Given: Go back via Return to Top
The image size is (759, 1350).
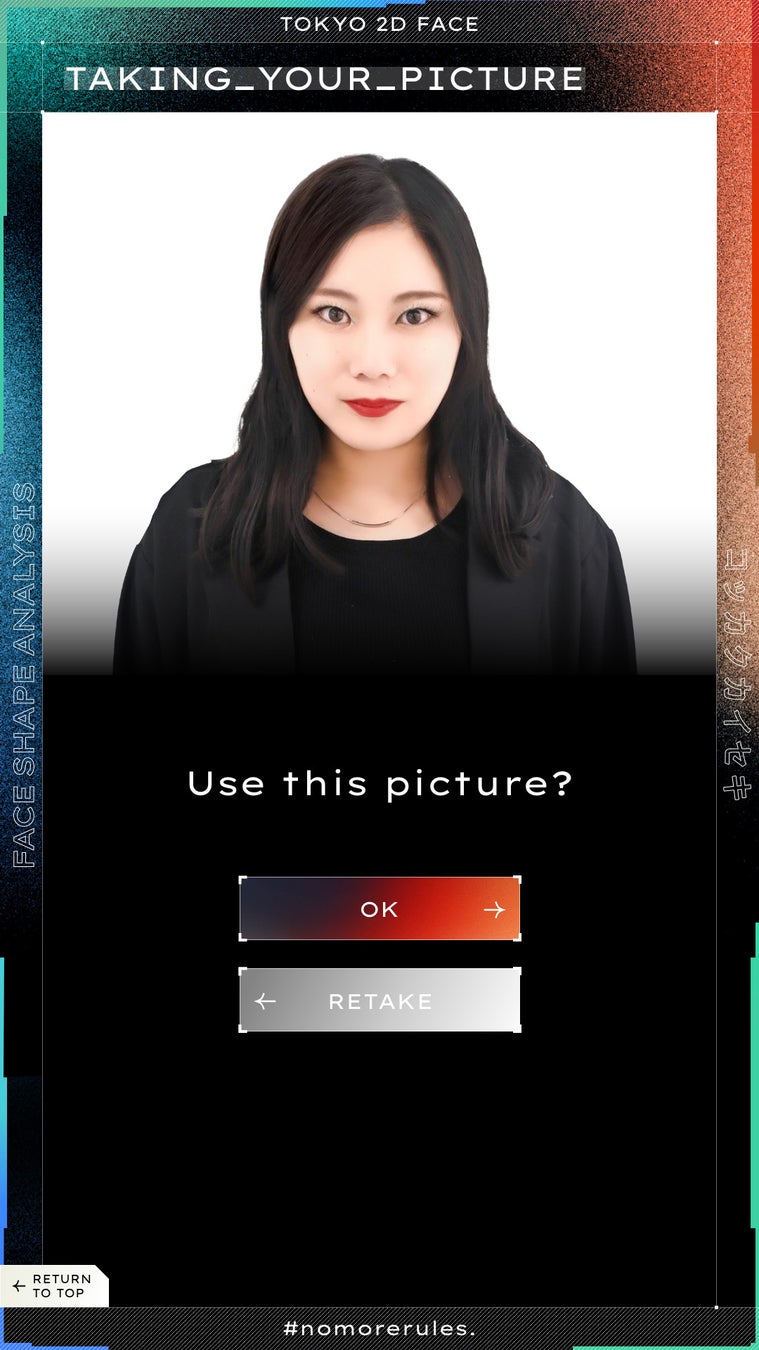Looking at the screenshot, I should point(54,1286).
